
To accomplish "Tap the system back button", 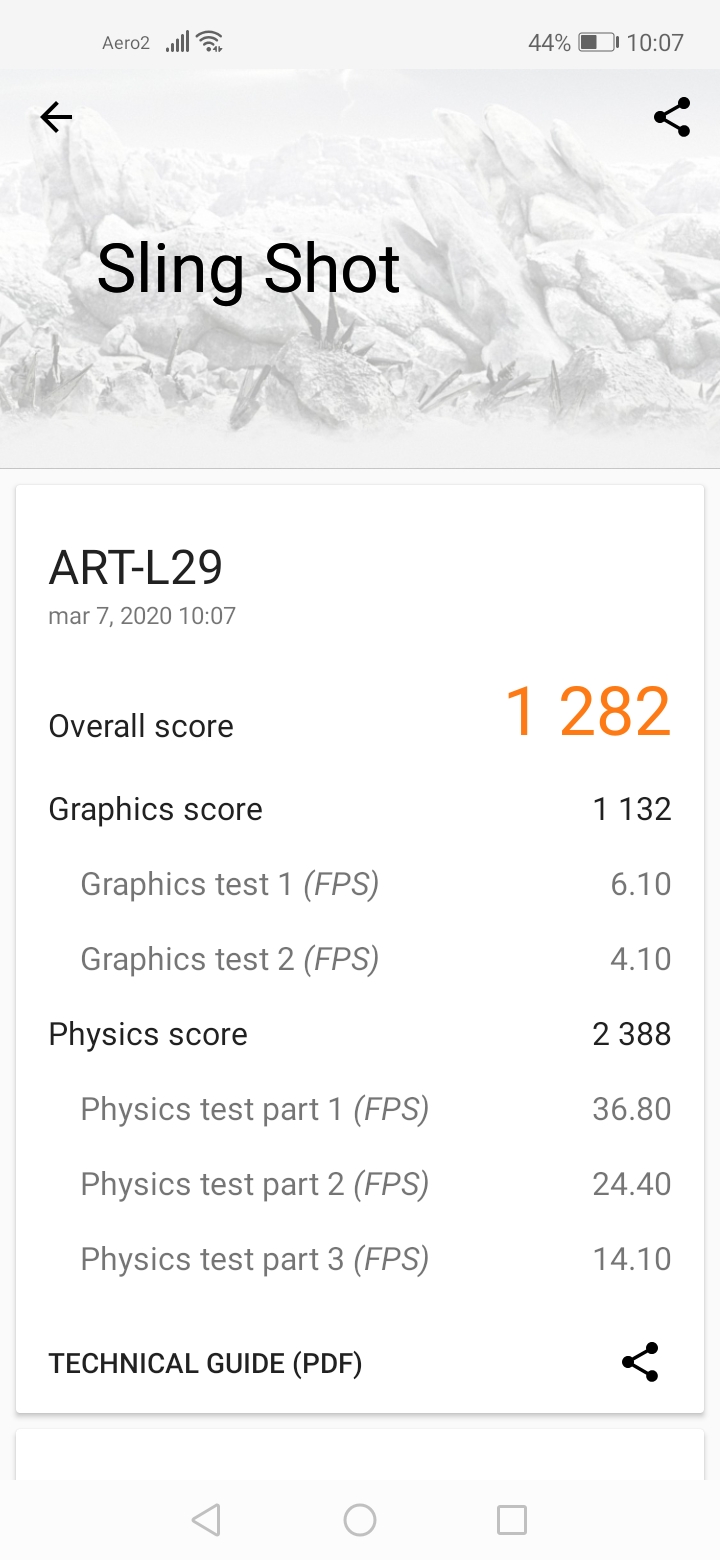I will click(x=206, y=1520).
